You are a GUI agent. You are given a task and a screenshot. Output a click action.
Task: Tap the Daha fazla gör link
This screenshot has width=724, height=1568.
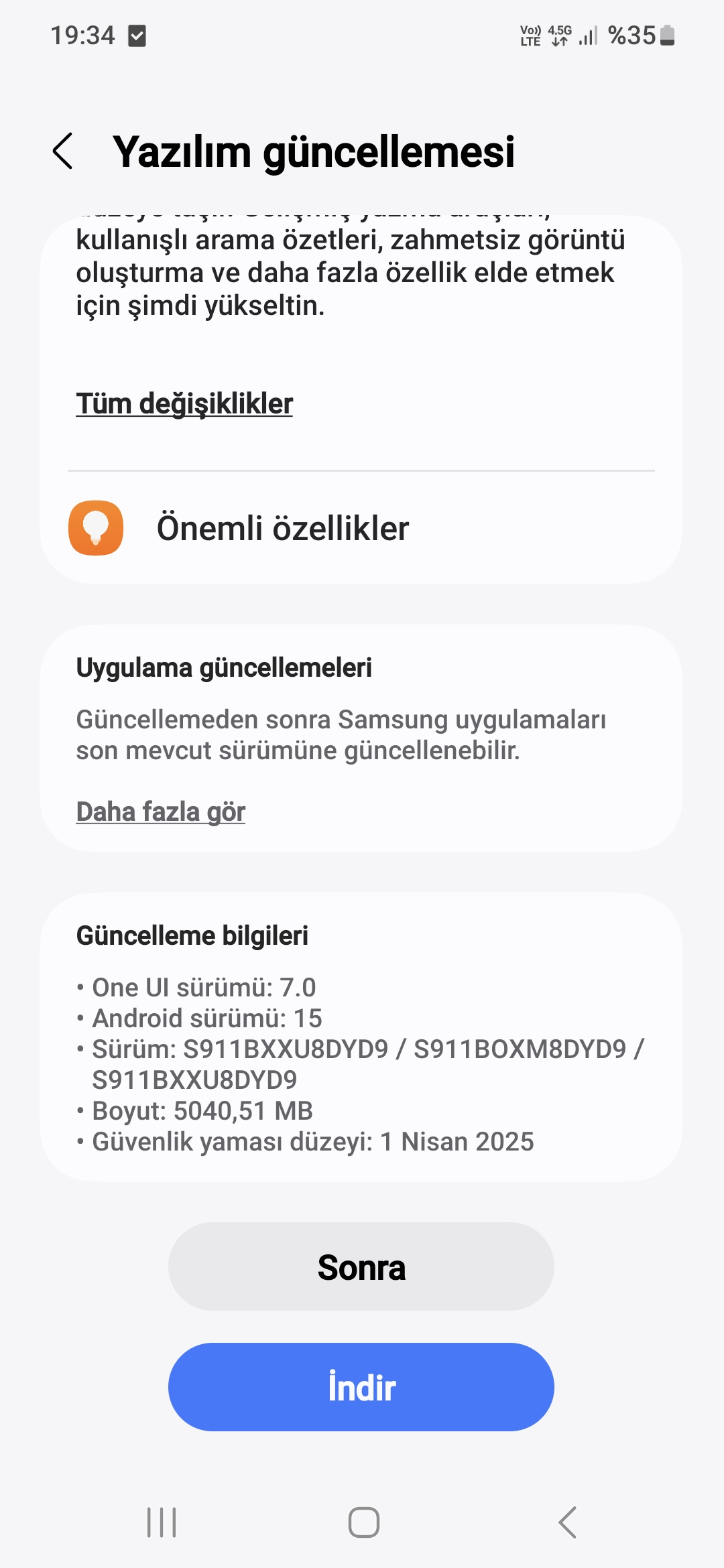[x=161, y=811]
